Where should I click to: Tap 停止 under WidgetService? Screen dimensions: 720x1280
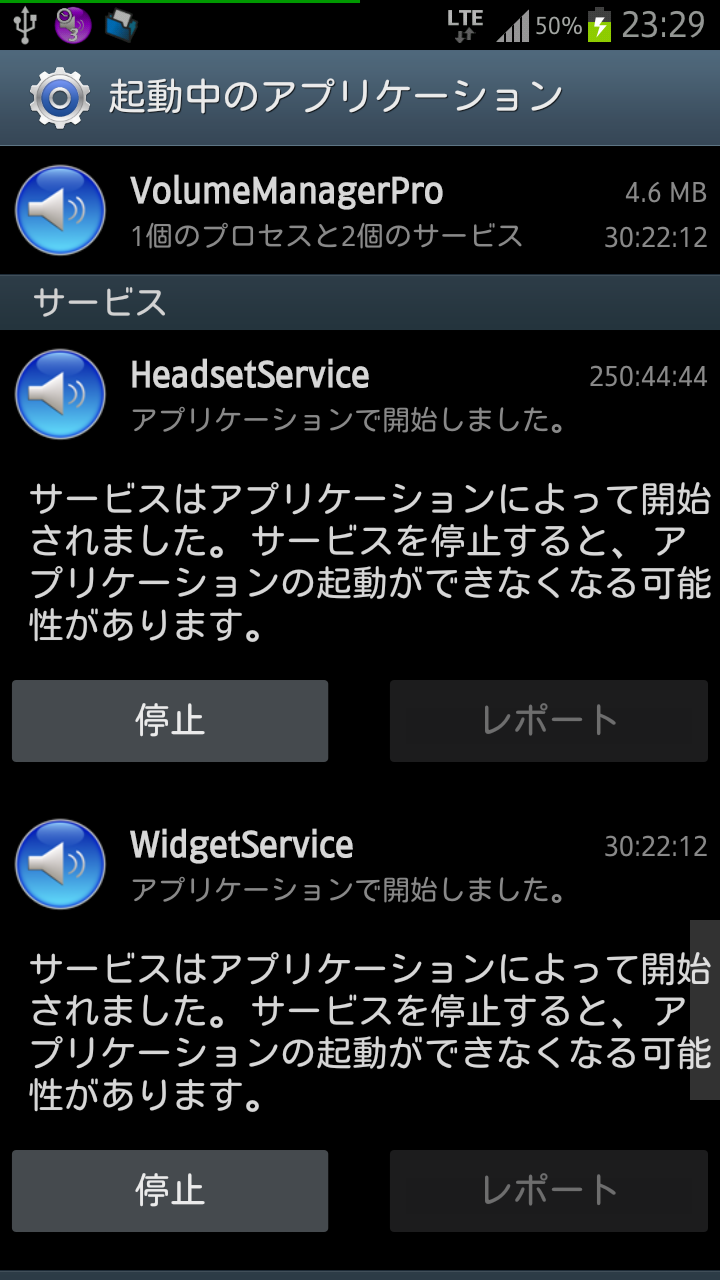pos(170,1190)
